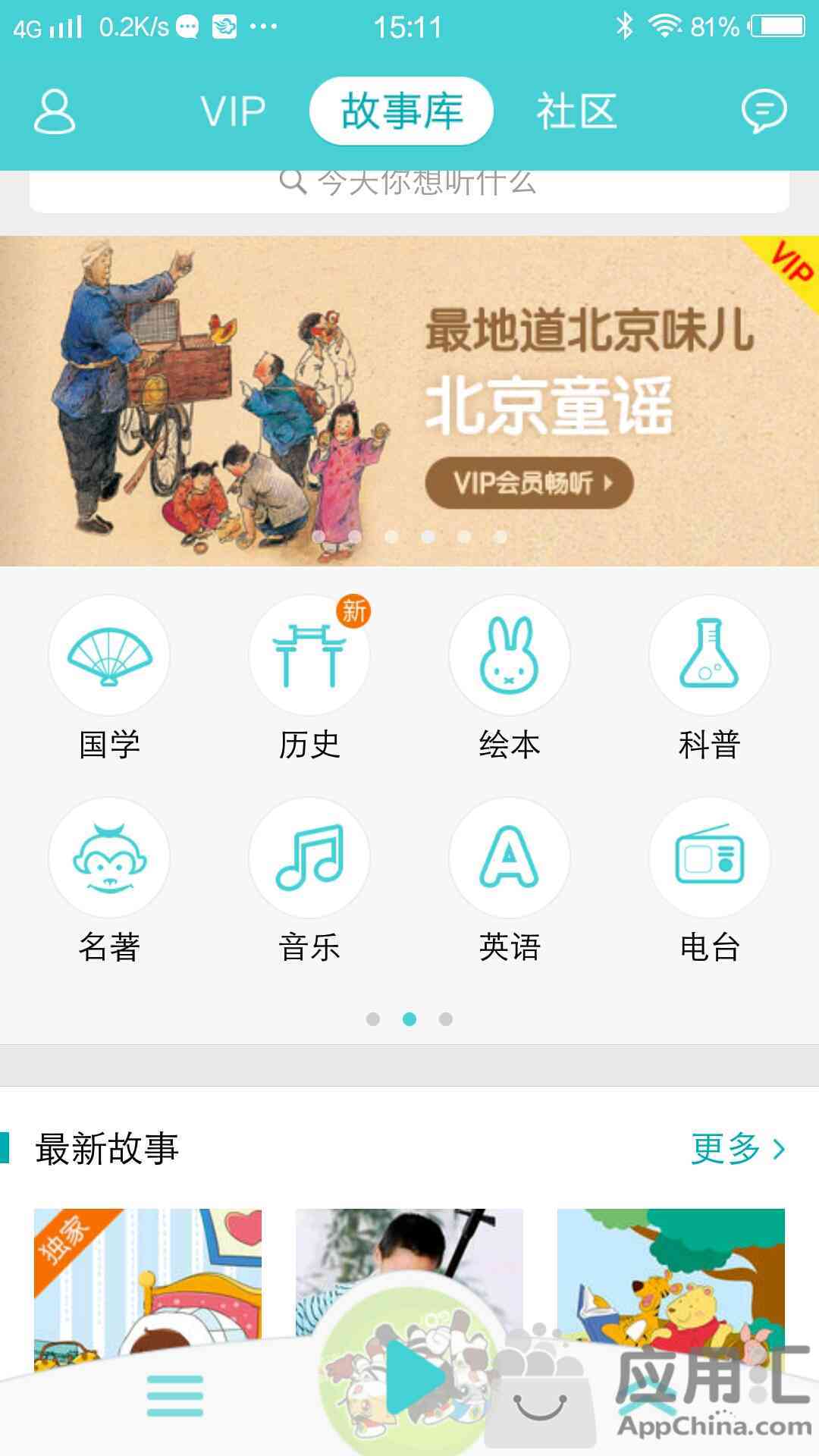Open the messages chat bubble icon
This screenshot has height=1456, width=819.
(x=764, y=111)
